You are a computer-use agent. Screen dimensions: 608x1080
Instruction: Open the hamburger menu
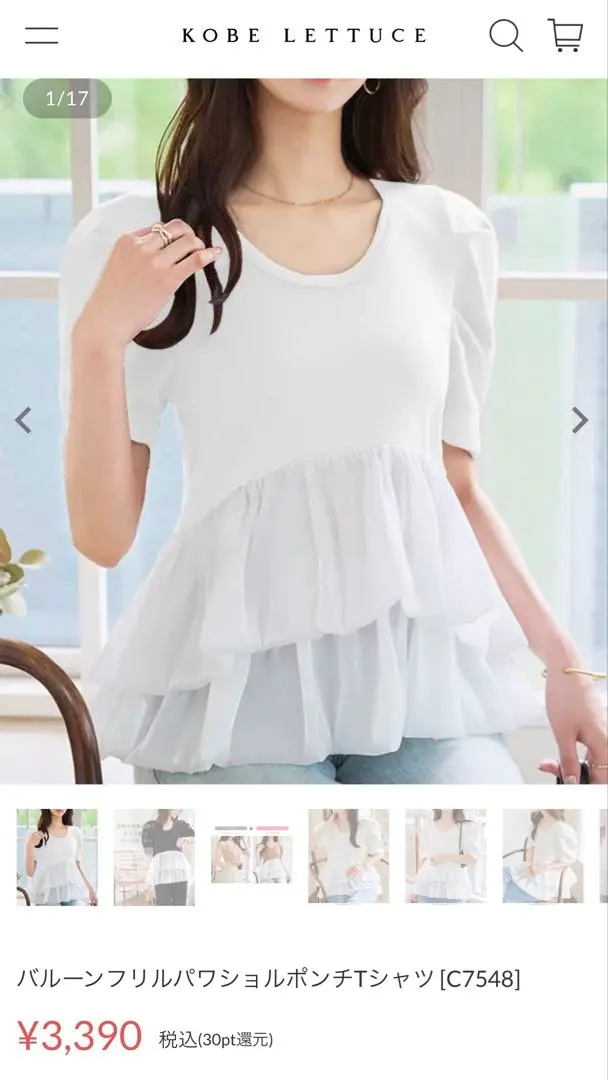coord(41,36)
